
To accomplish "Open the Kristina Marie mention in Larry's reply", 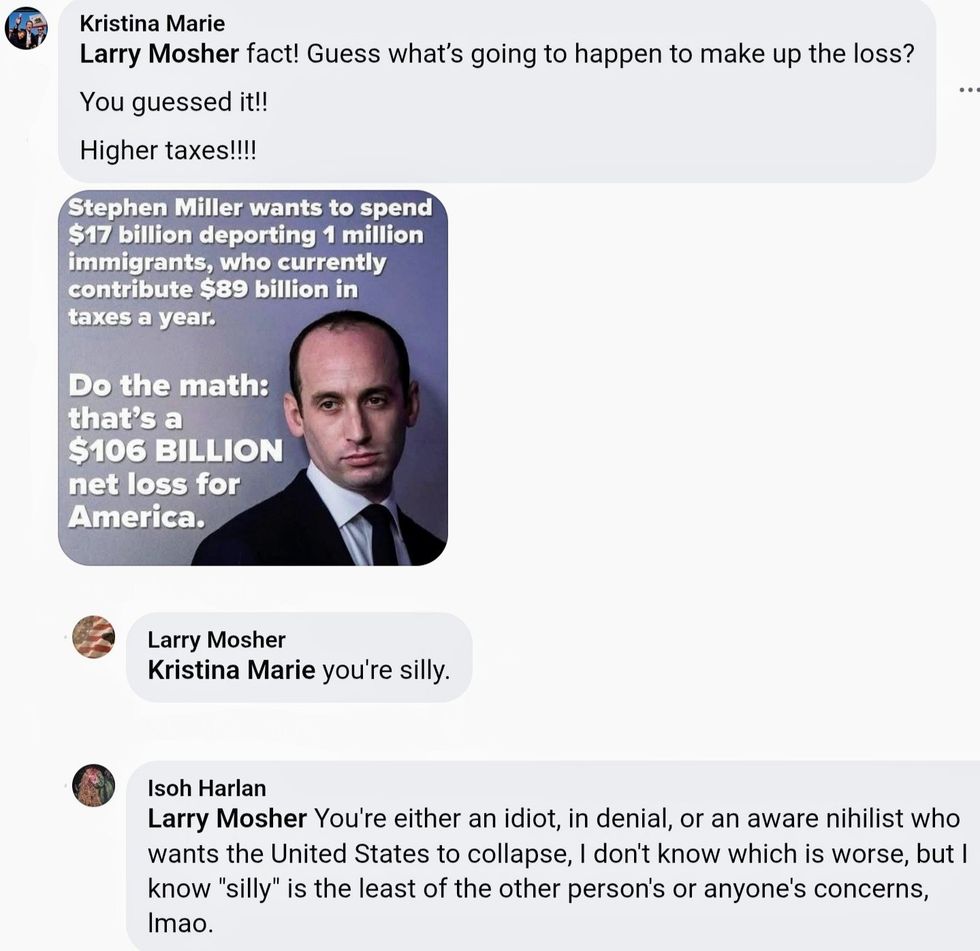I will (231, 670).
